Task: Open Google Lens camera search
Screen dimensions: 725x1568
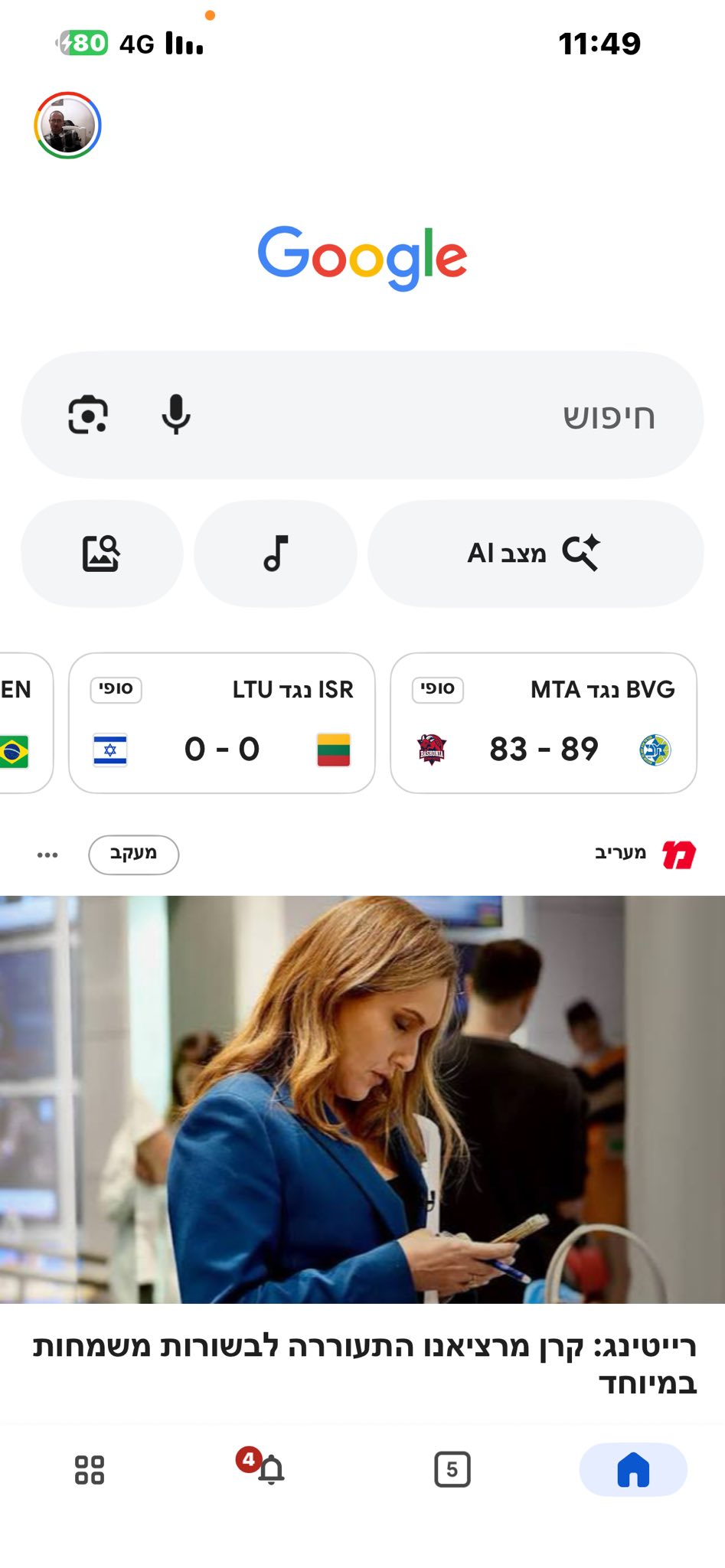Action: point(88,415)
